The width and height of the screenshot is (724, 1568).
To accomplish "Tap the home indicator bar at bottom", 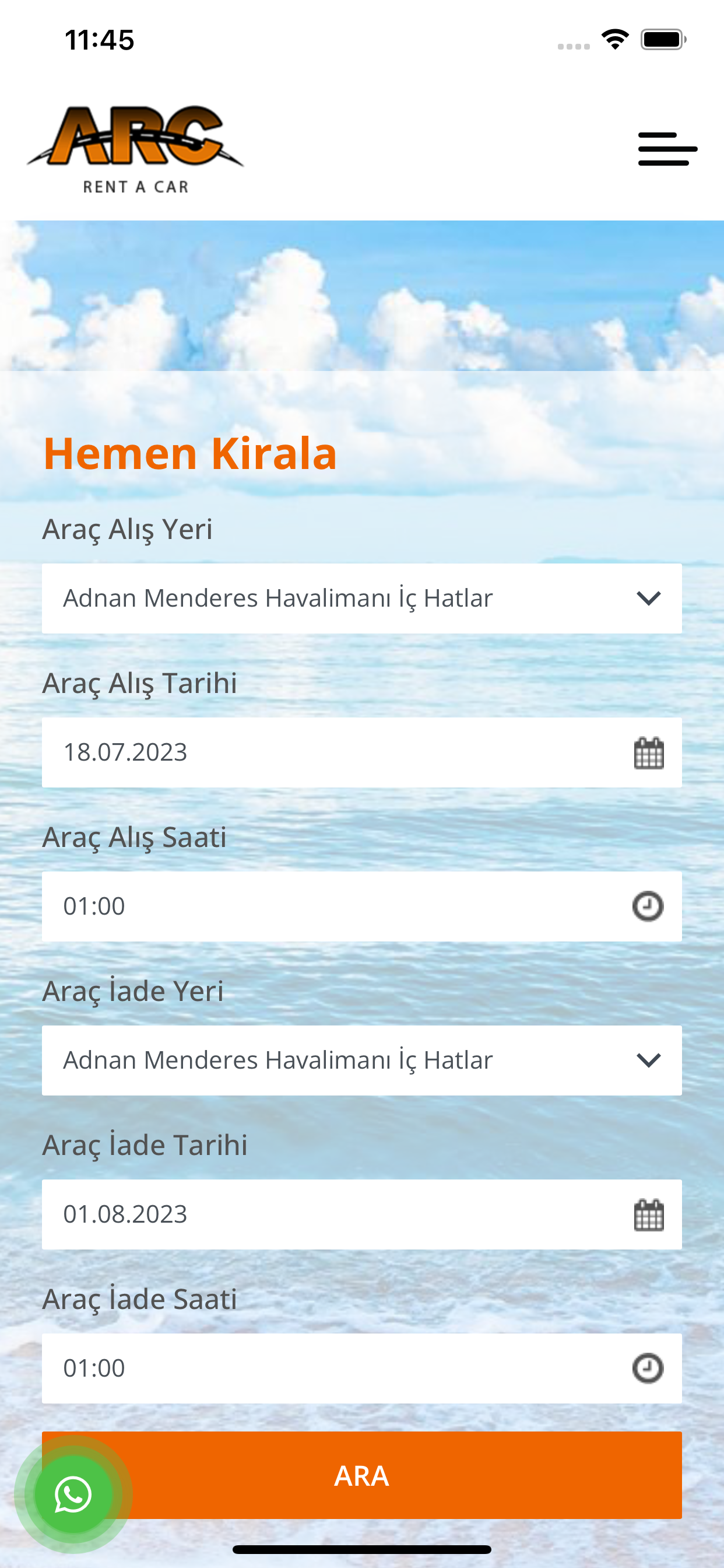I will pyautogui.click(x=362, y=1550).
